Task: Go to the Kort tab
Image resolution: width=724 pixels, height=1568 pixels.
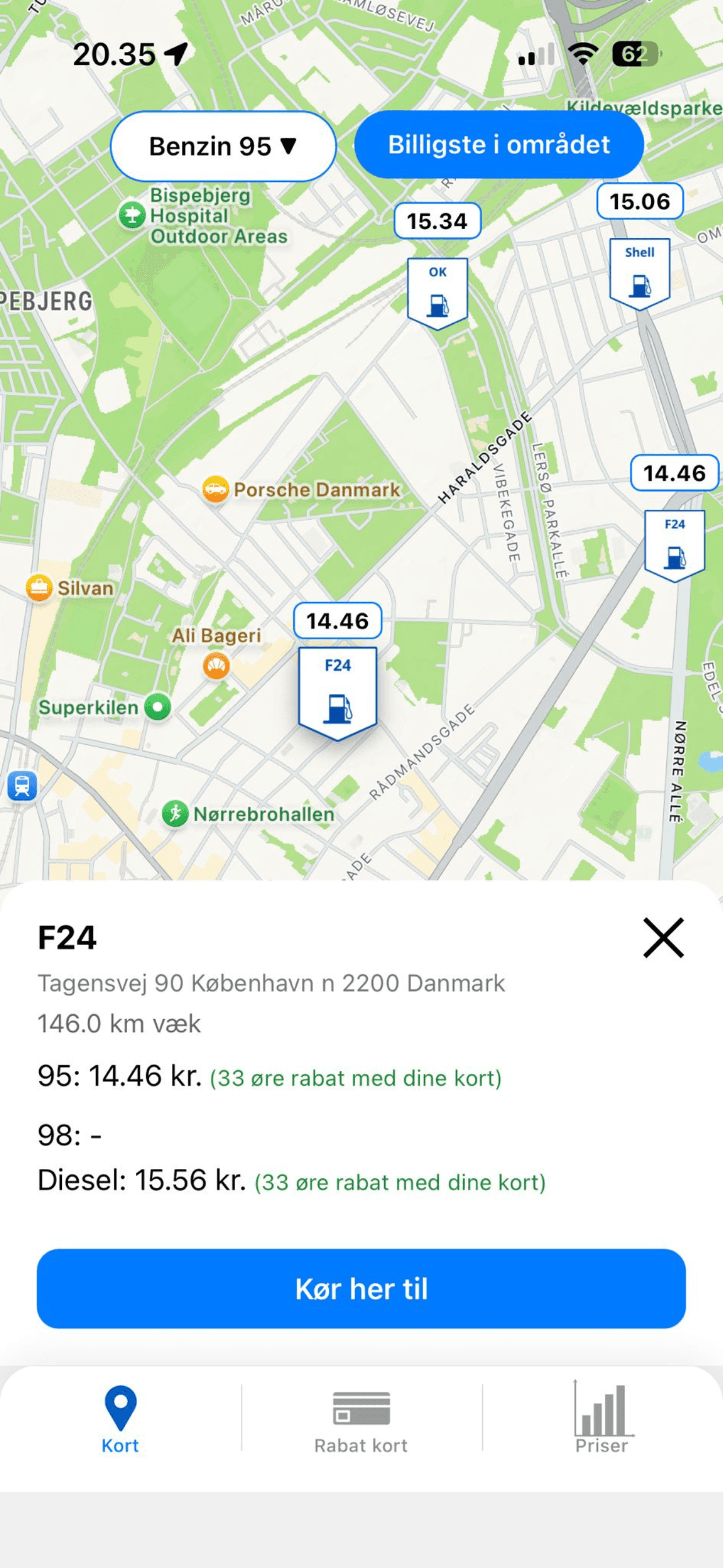Action: click(x=121, y=1422)
